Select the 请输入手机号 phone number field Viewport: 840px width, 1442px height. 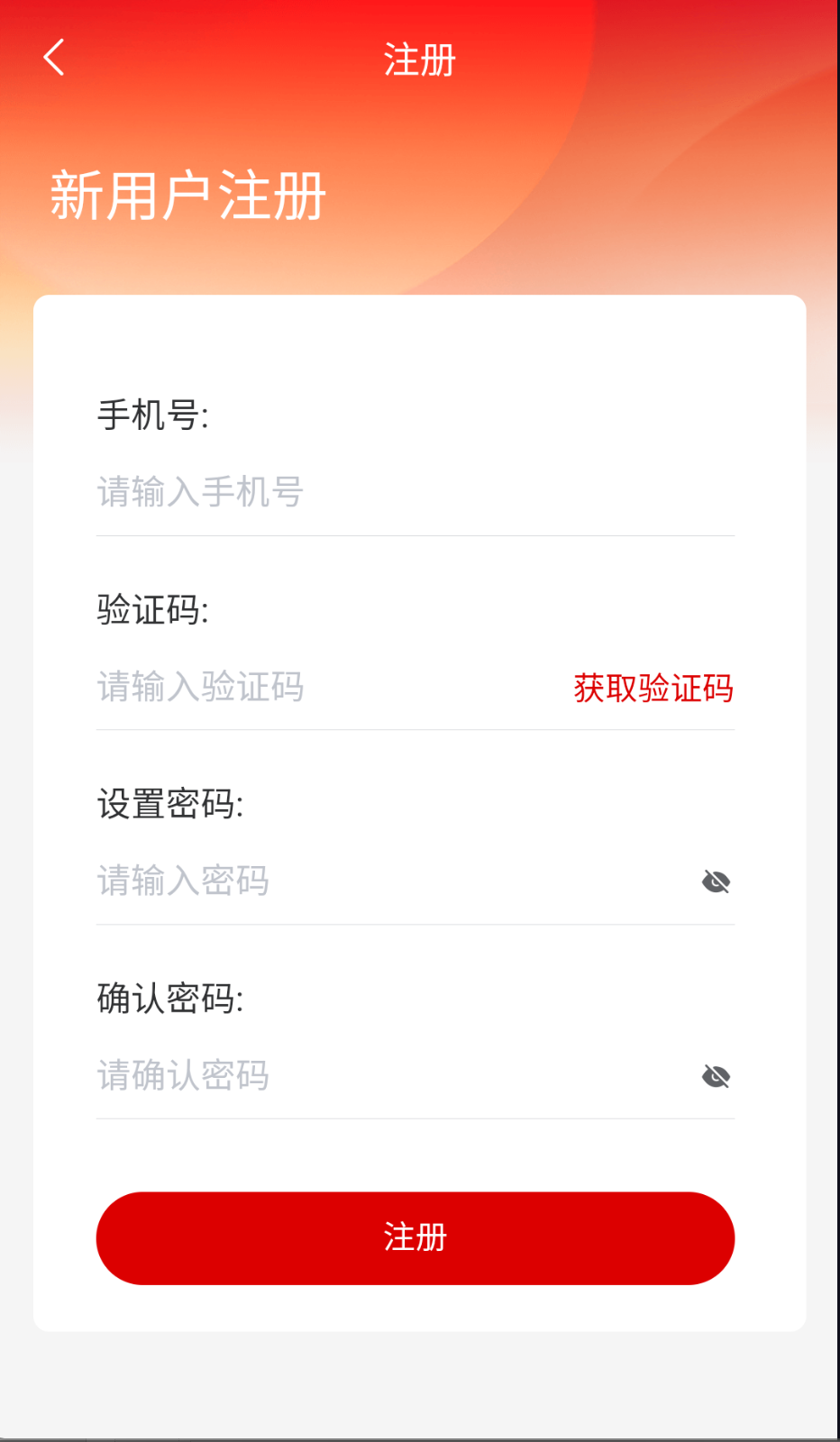270,493
